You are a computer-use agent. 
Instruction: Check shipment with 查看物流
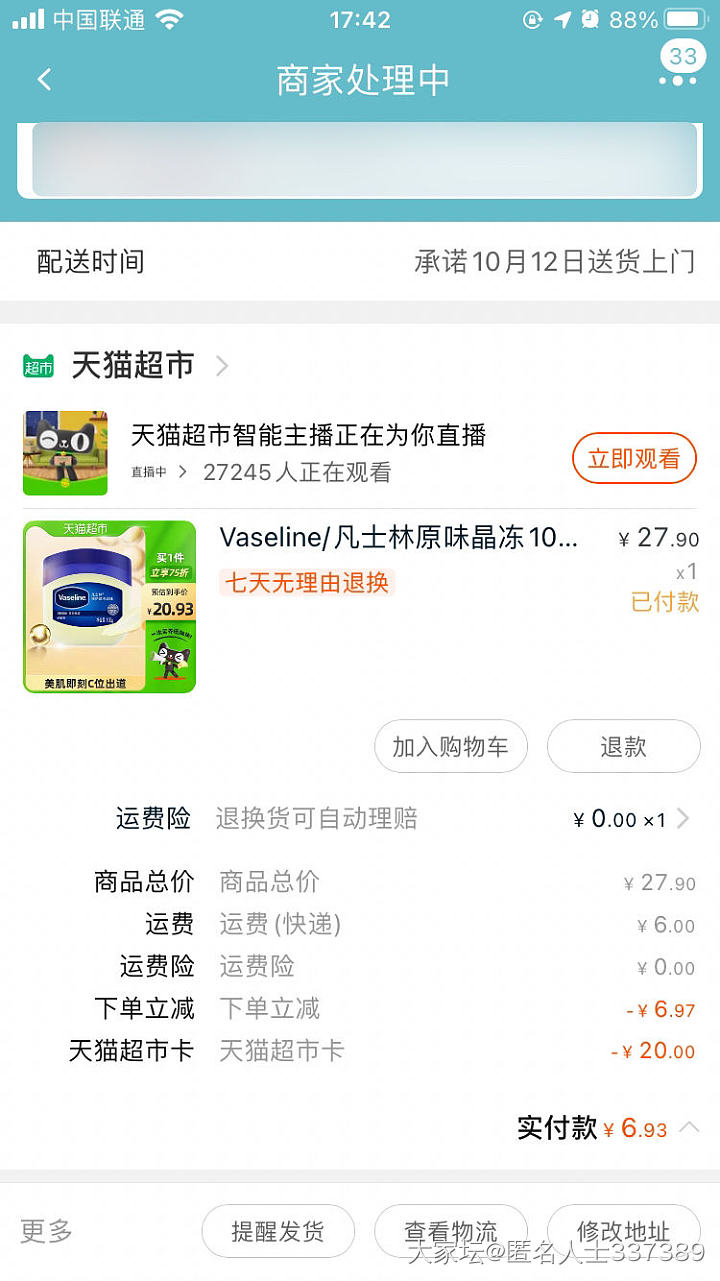[450, 1231]
